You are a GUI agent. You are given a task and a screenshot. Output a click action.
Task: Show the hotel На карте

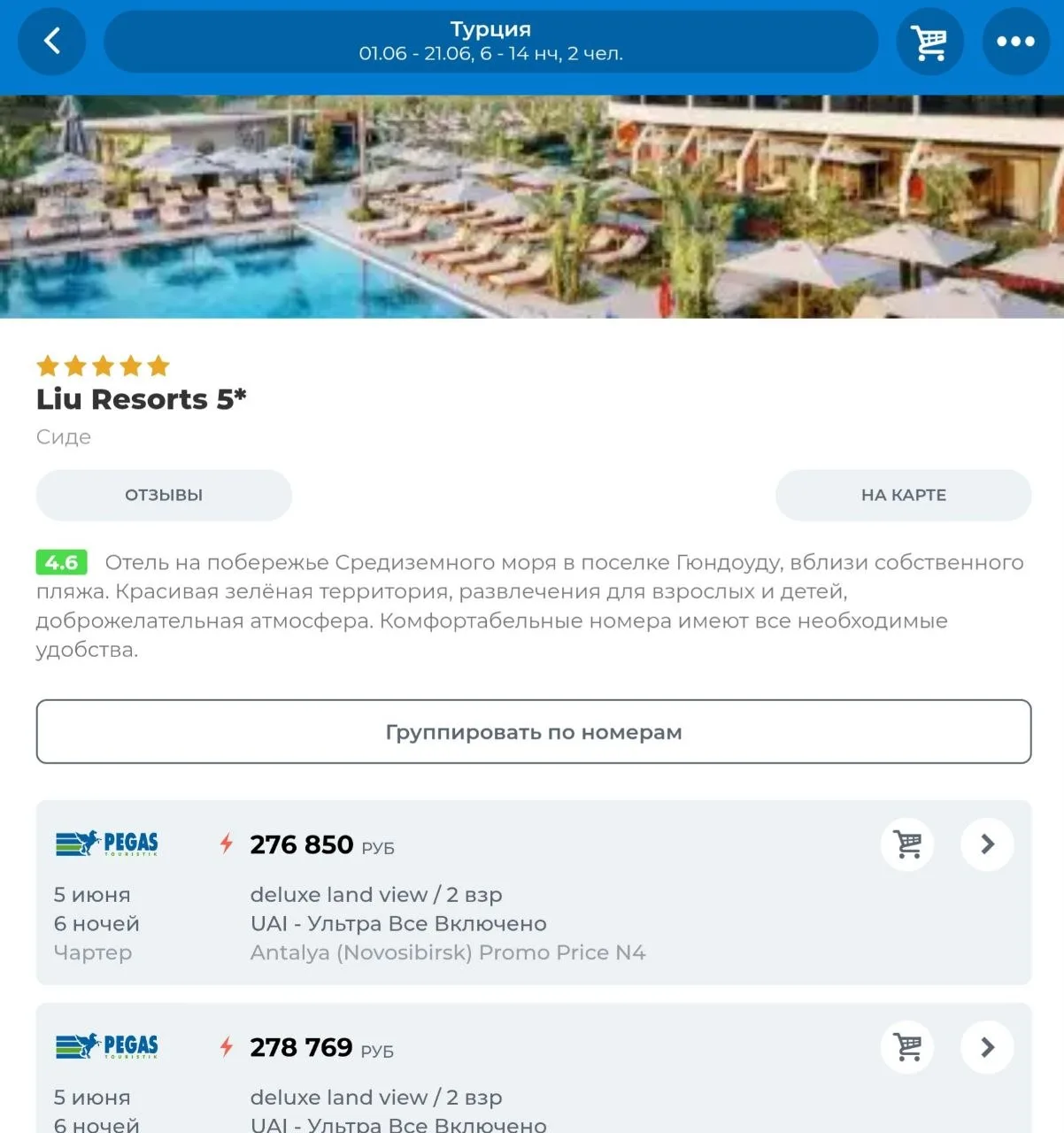(x=903, y=495)
